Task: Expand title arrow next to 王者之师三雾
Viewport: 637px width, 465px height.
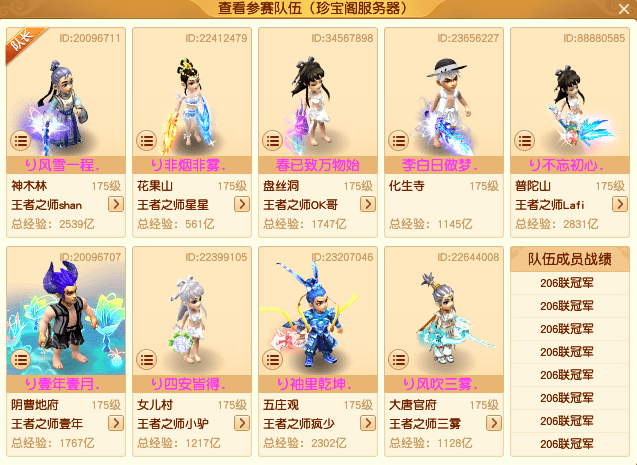Action: point(493,423)
